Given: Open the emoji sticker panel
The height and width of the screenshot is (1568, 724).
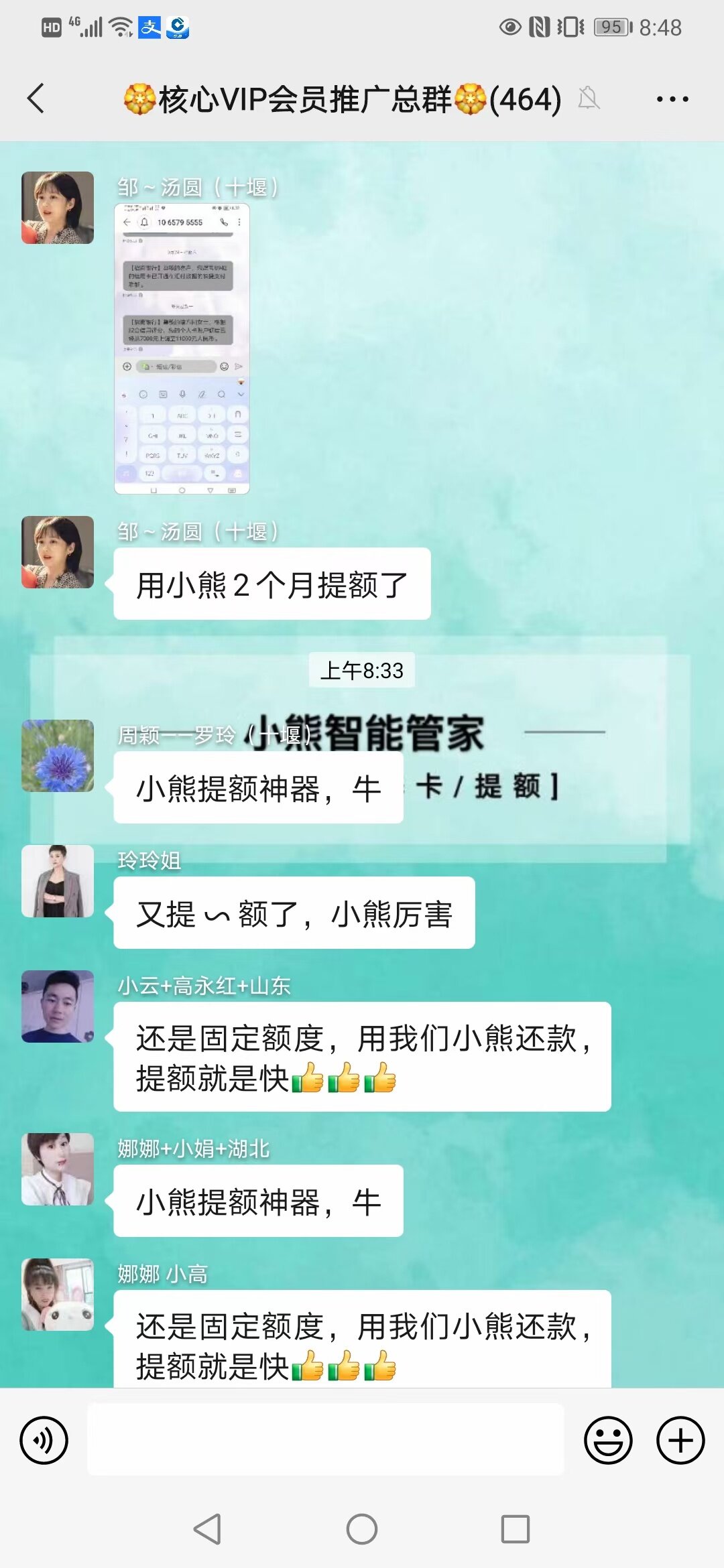Looking at the screenshot, I should (607, 1440).
